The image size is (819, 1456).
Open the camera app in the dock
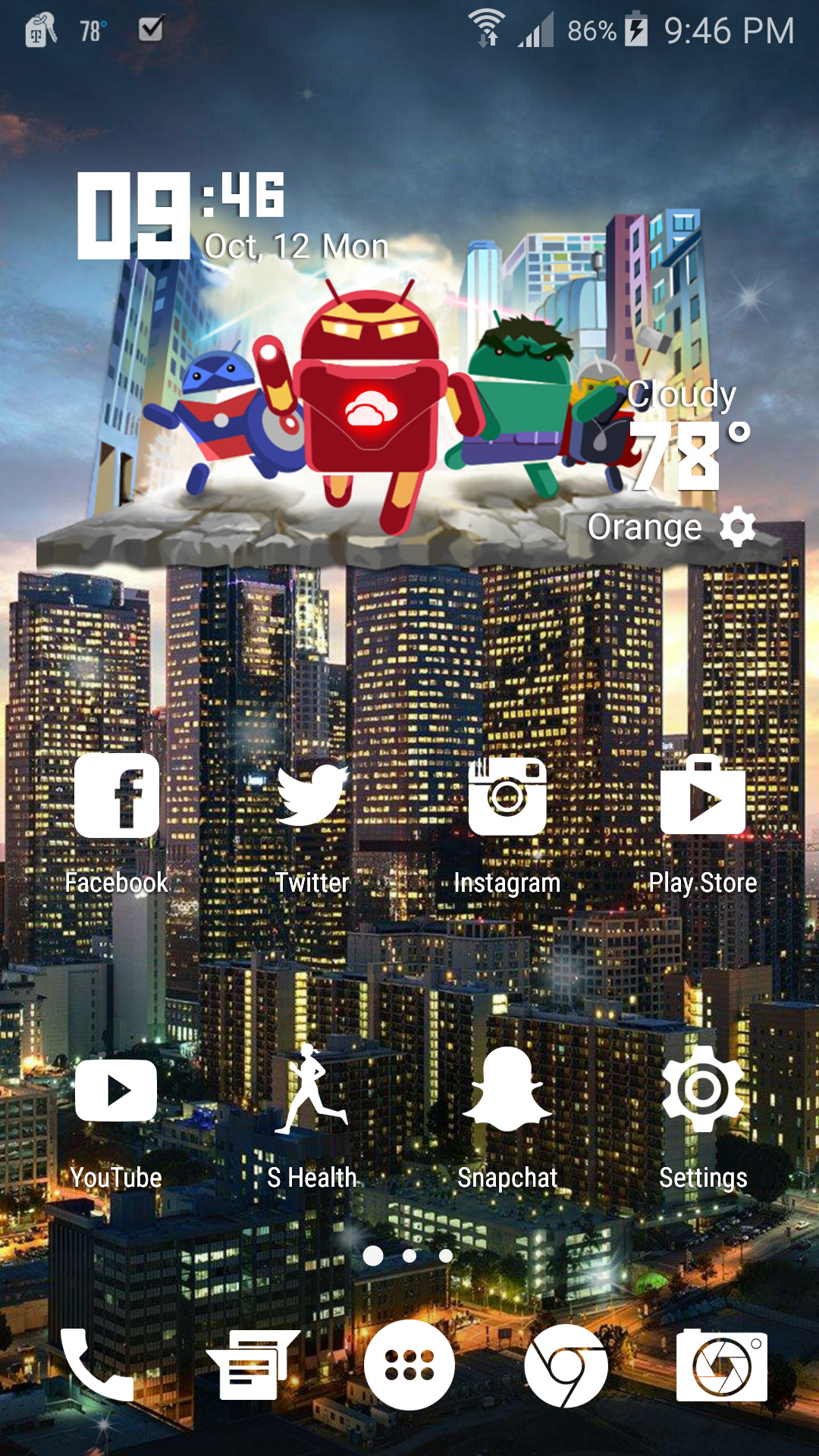tap(722, 1365)
